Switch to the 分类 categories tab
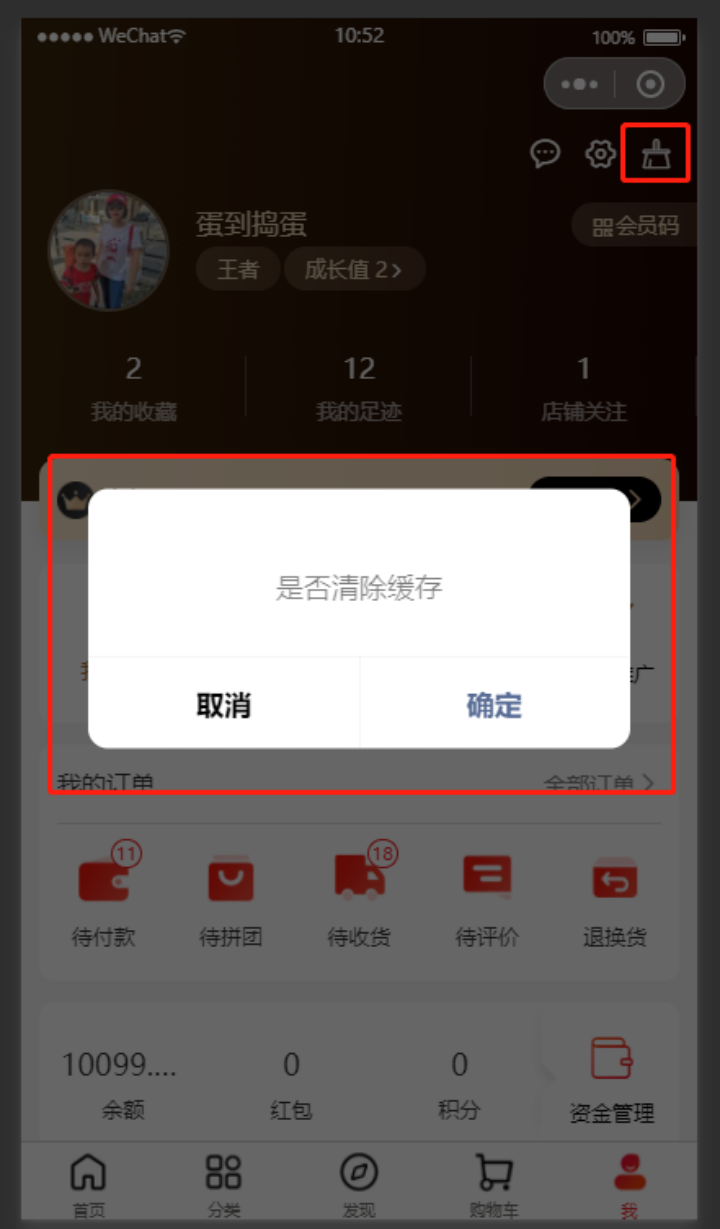This screenshot has height=1229, width=720. tap(224, 1185)
